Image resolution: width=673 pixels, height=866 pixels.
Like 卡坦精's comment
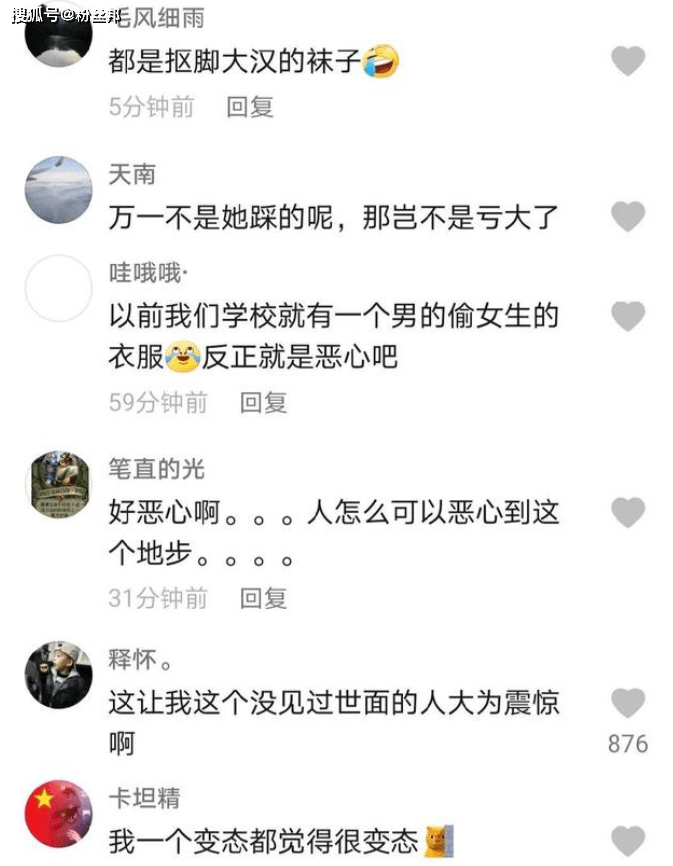click(x=628, y=840)
